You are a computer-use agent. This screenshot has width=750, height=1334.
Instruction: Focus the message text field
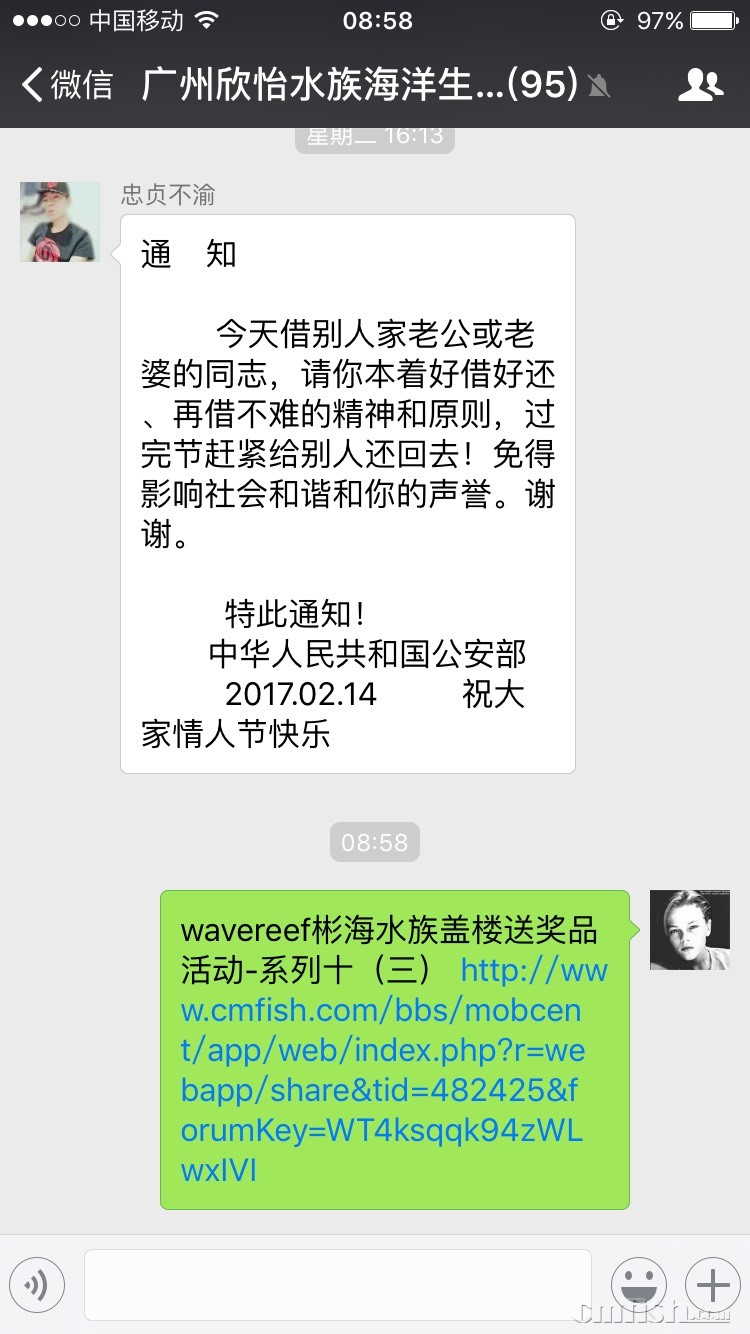pyautogui.click(x=338, y=1285)
